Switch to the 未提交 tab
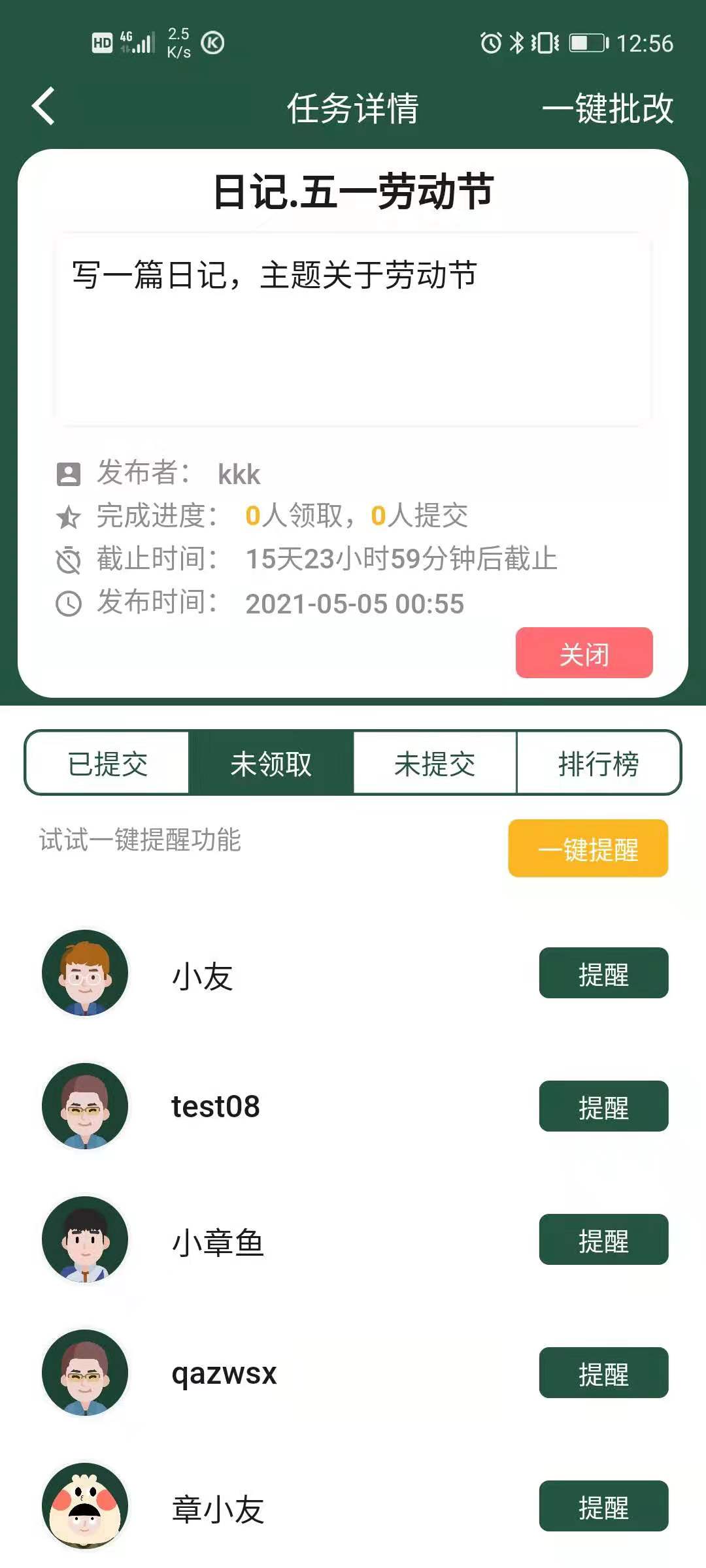This screenshot has width=706, height=1568. [435, 763]
